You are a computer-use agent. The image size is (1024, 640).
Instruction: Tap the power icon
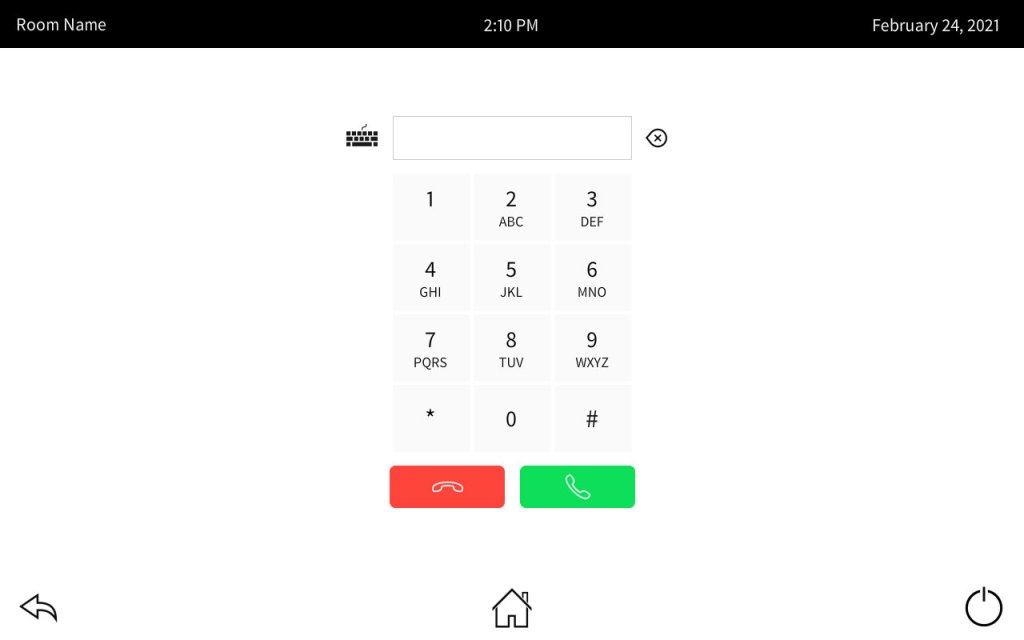(x=983, y=607)
